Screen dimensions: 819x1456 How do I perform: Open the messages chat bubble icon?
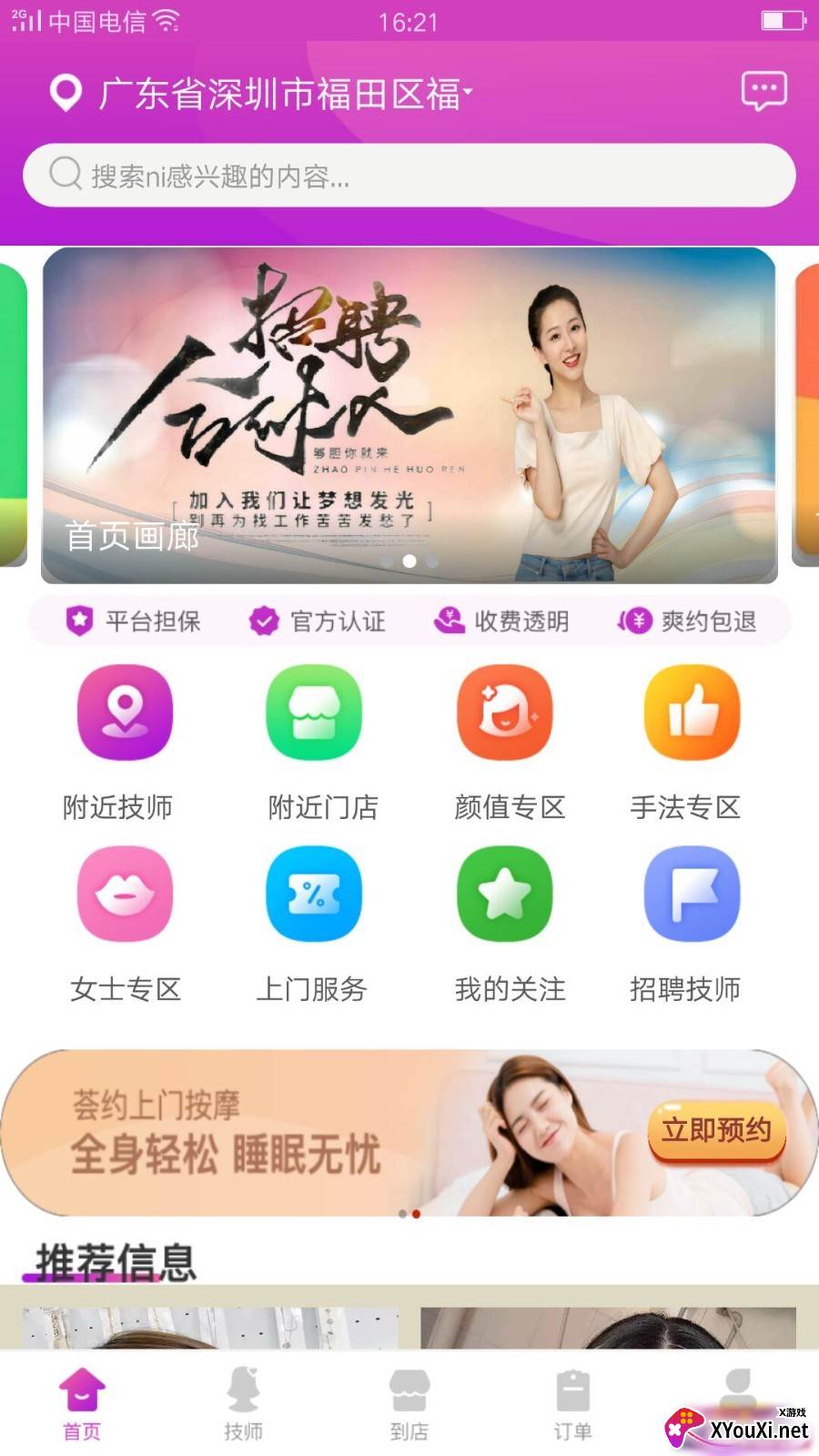(763, 92)
